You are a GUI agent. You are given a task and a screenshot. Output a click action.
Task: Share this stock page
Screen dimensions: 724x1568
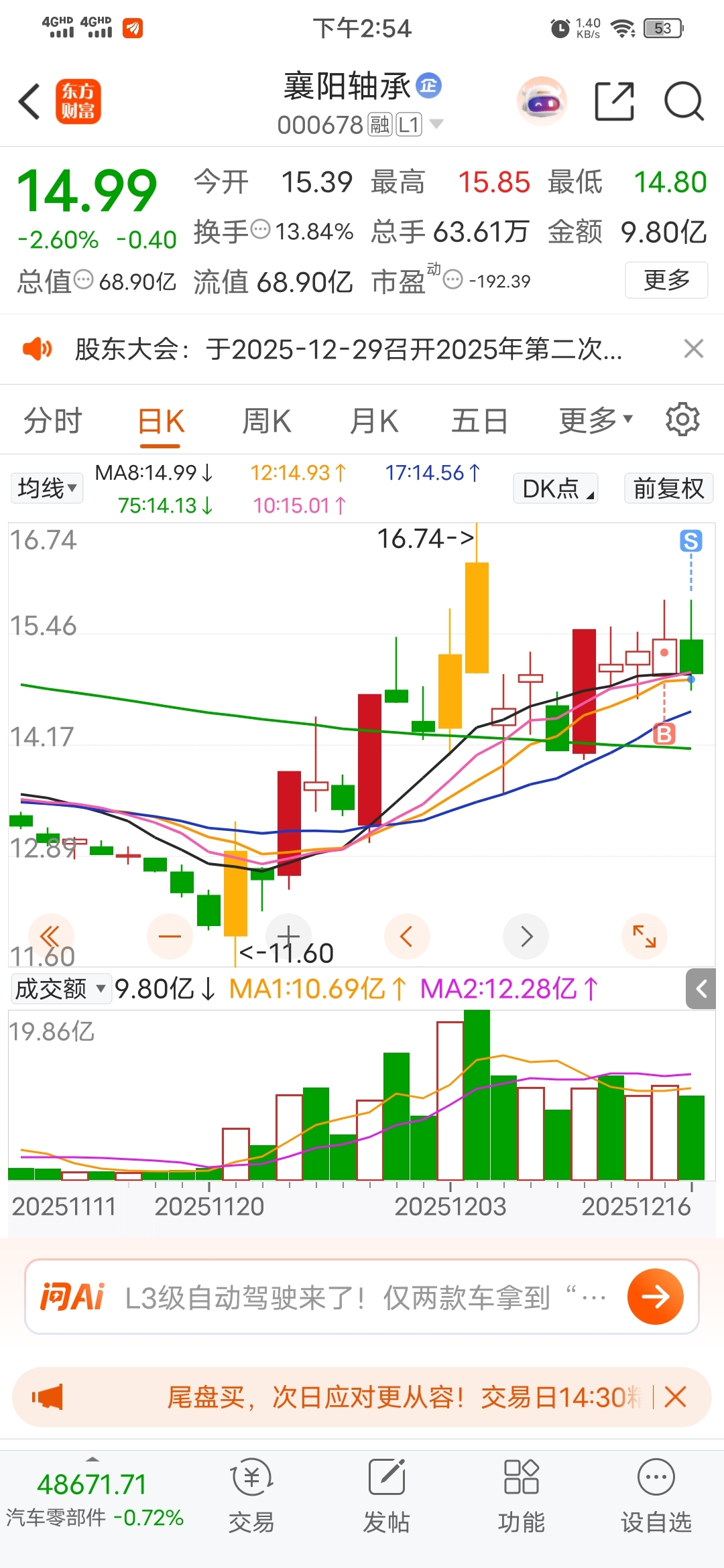(x=614, y=102)
